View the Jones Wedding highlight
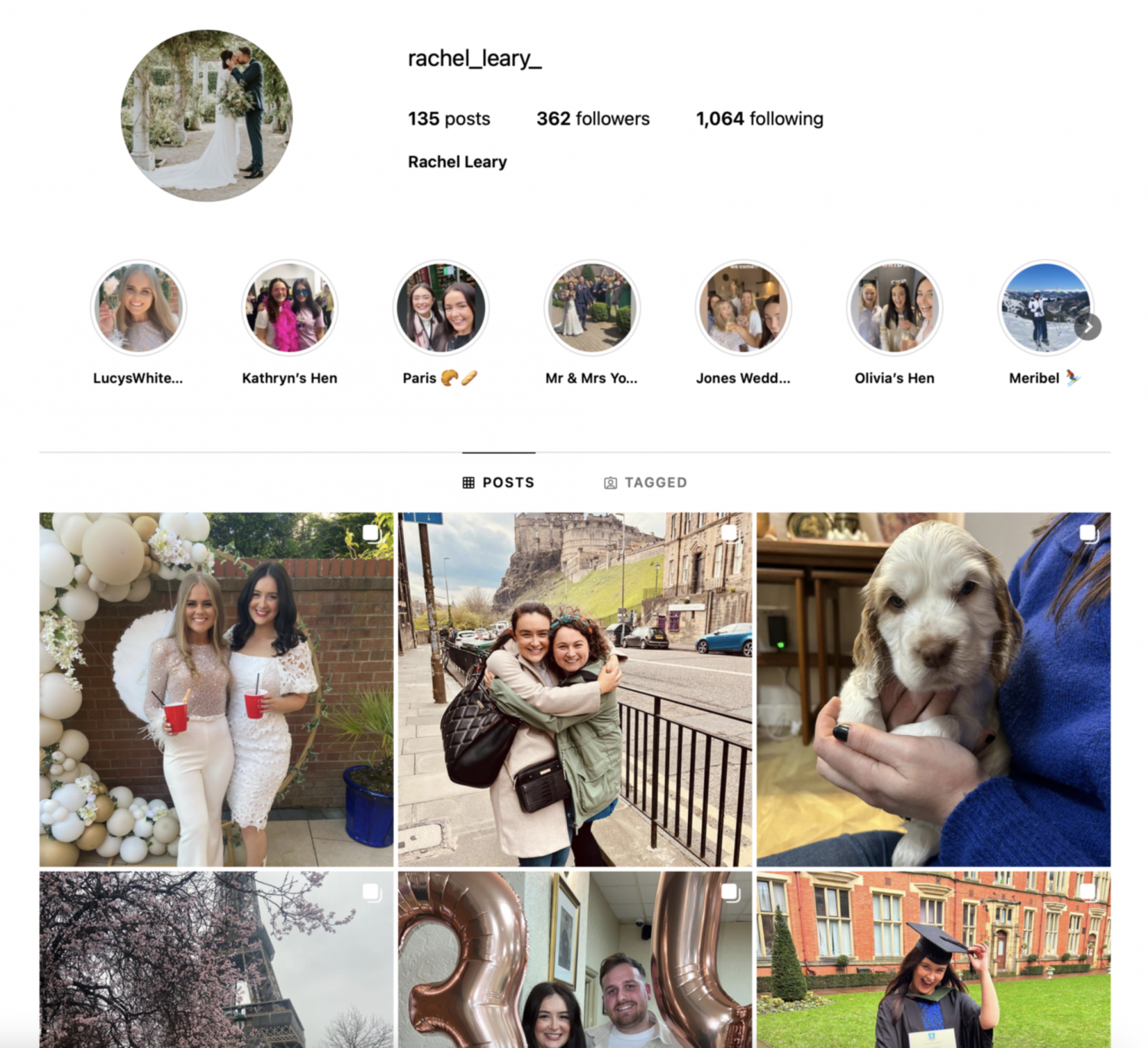 [x=743, y=308]
